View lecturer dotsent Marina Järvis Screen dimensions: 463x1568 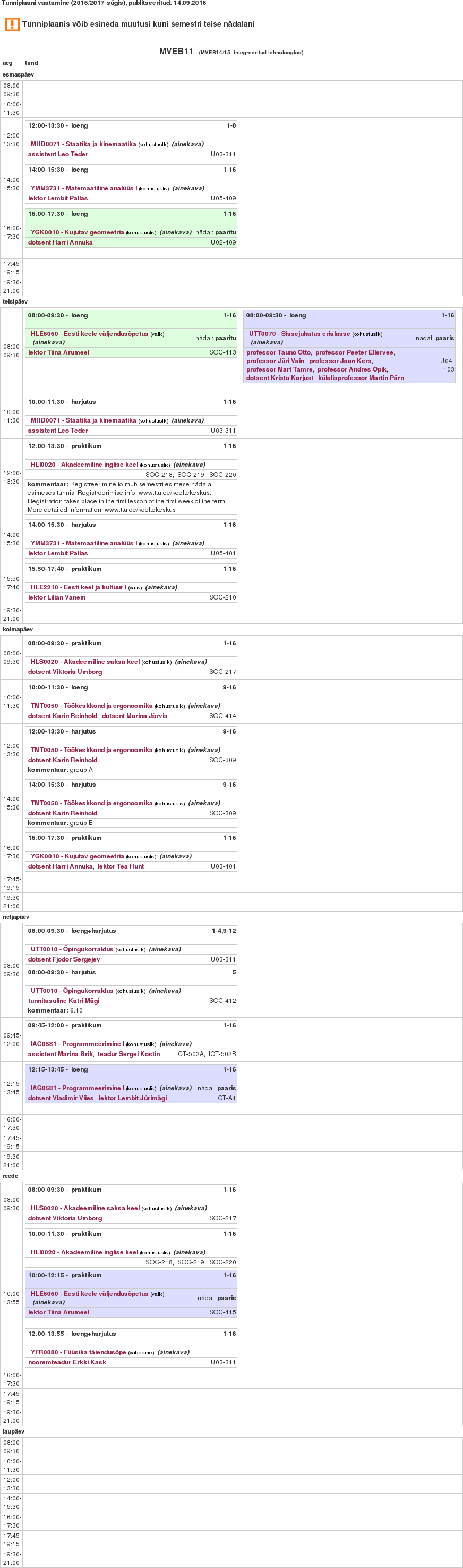click(134, 716)
